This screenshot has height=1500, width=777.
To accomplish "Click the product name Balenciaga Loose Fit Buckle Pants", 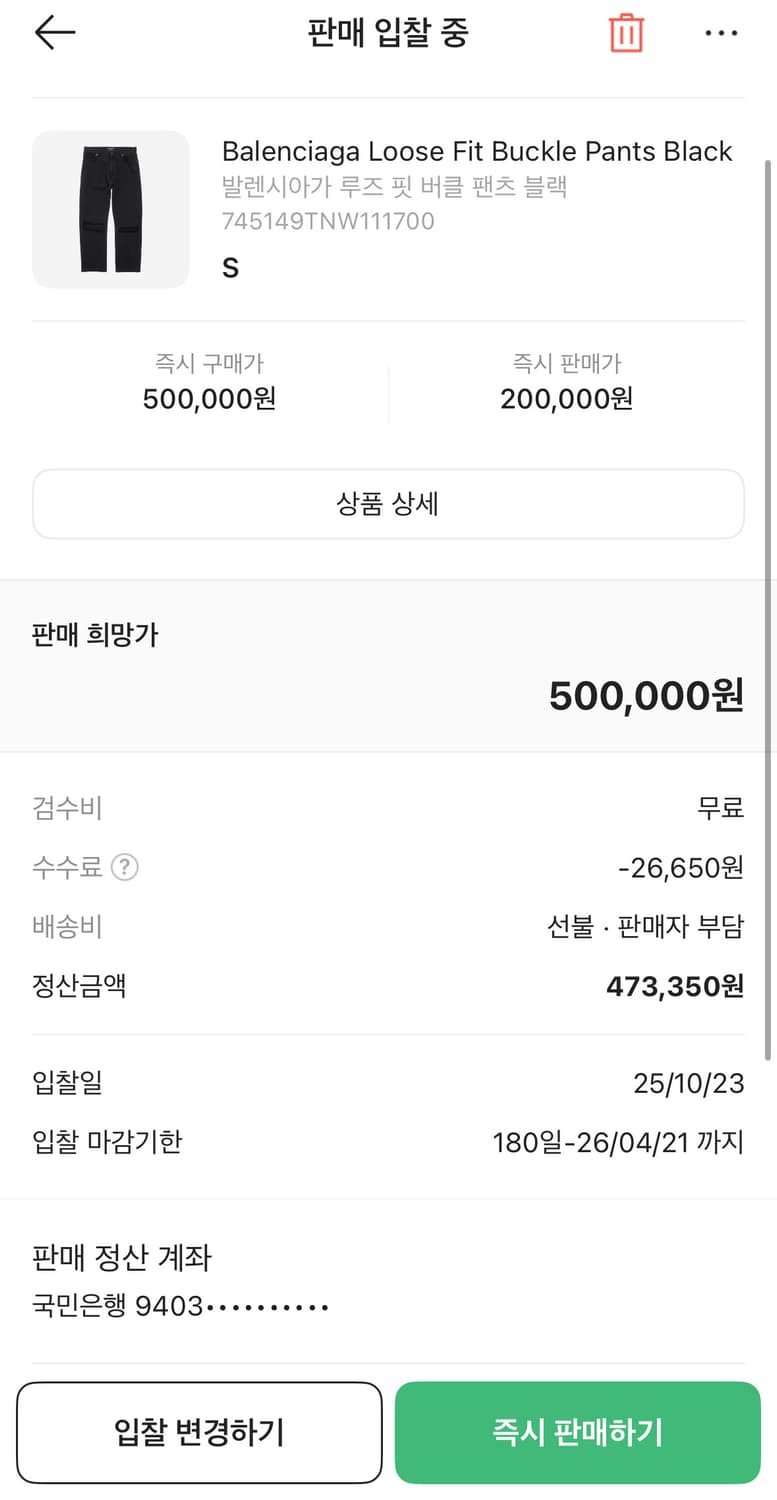I will coord(476,151).
